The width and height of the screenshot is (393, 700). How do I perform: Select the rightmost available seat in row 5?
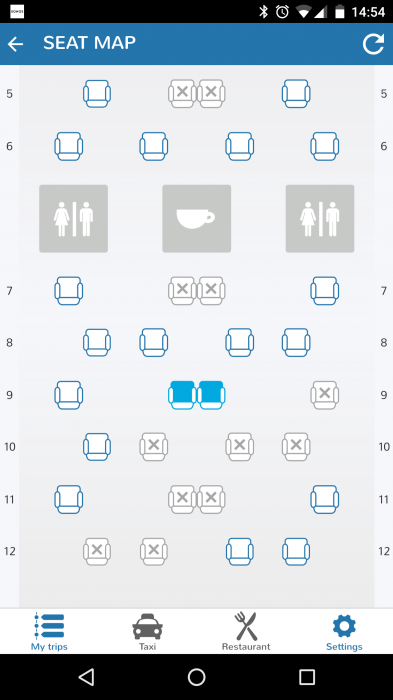296,94
